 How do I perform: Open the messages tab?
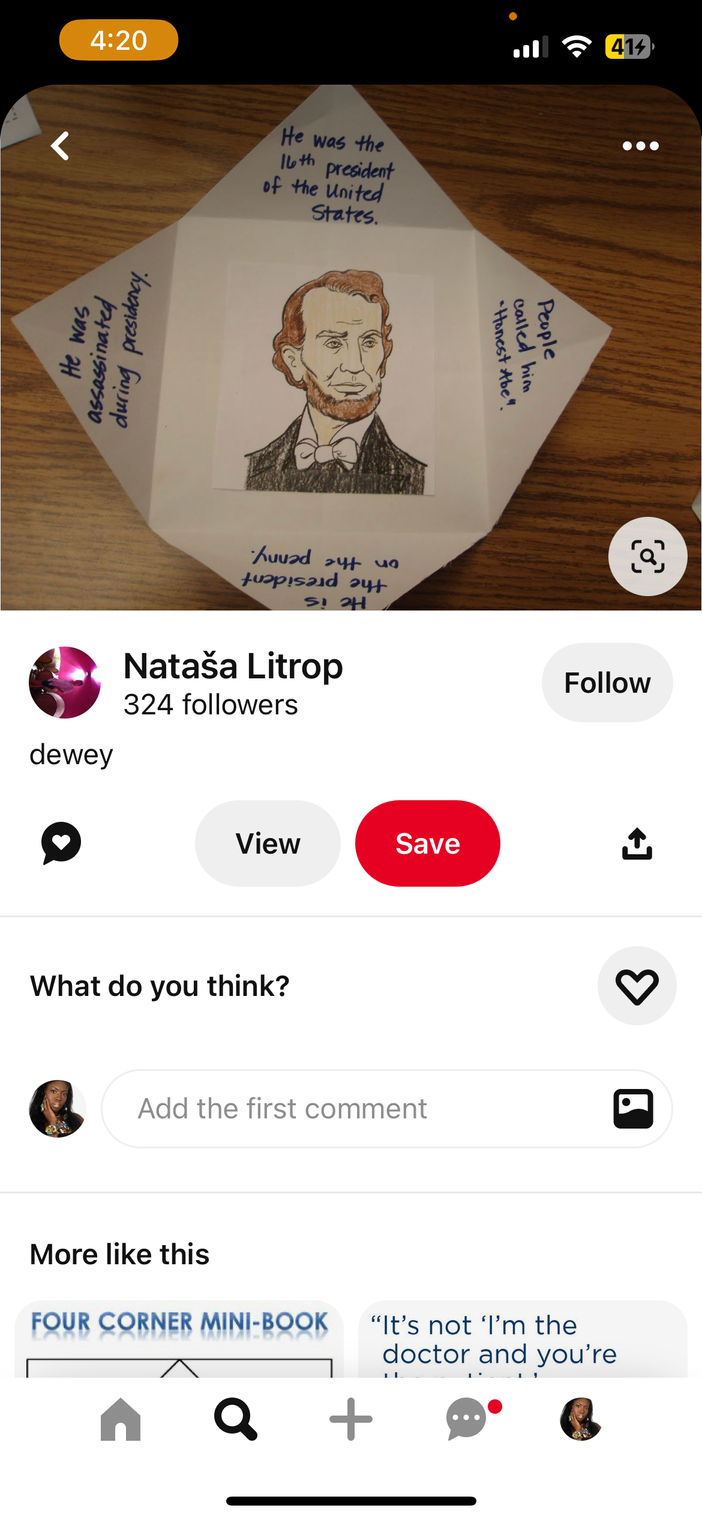pos(467,1419)
